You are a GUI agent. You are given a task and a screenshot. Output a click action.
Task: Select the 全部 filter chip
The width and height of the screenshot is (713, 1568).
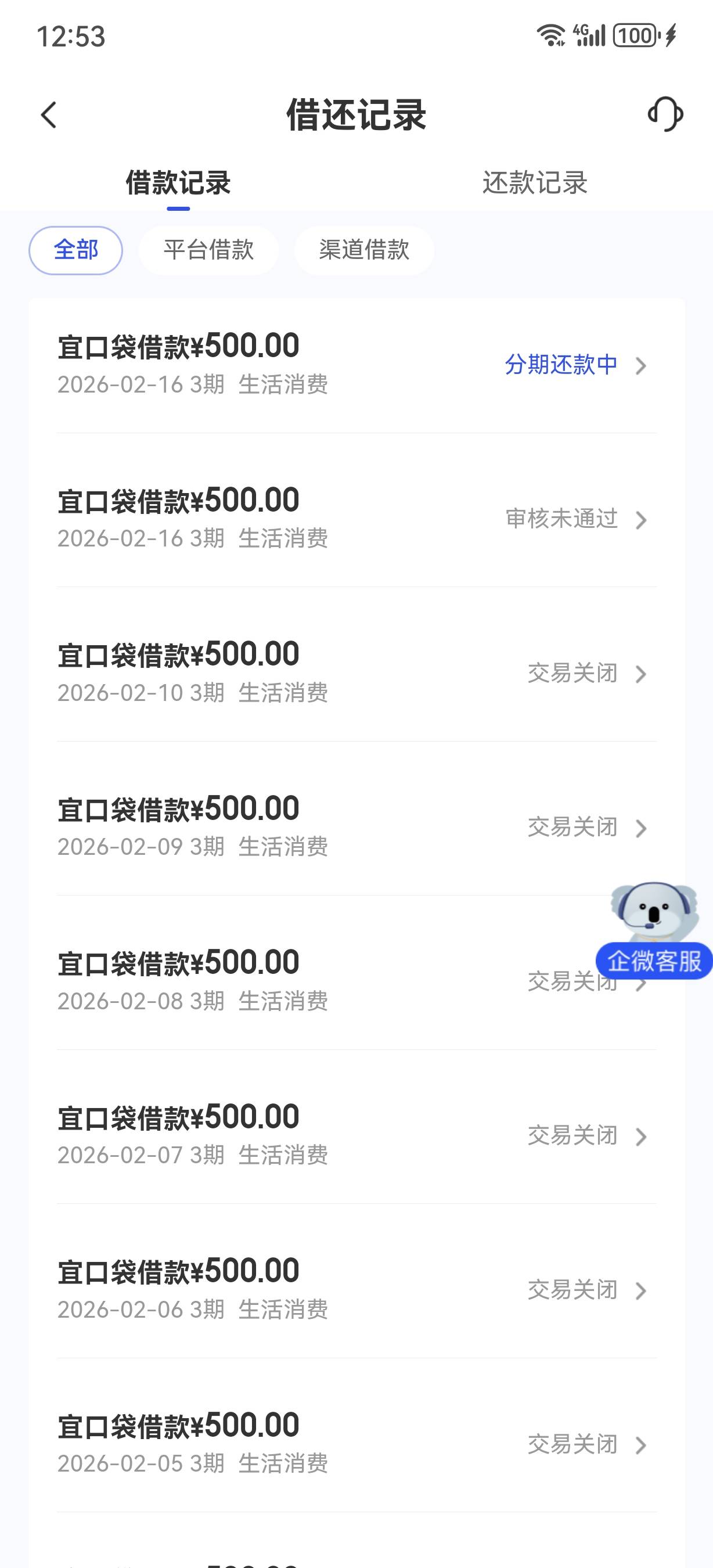[x=76, y=250]
